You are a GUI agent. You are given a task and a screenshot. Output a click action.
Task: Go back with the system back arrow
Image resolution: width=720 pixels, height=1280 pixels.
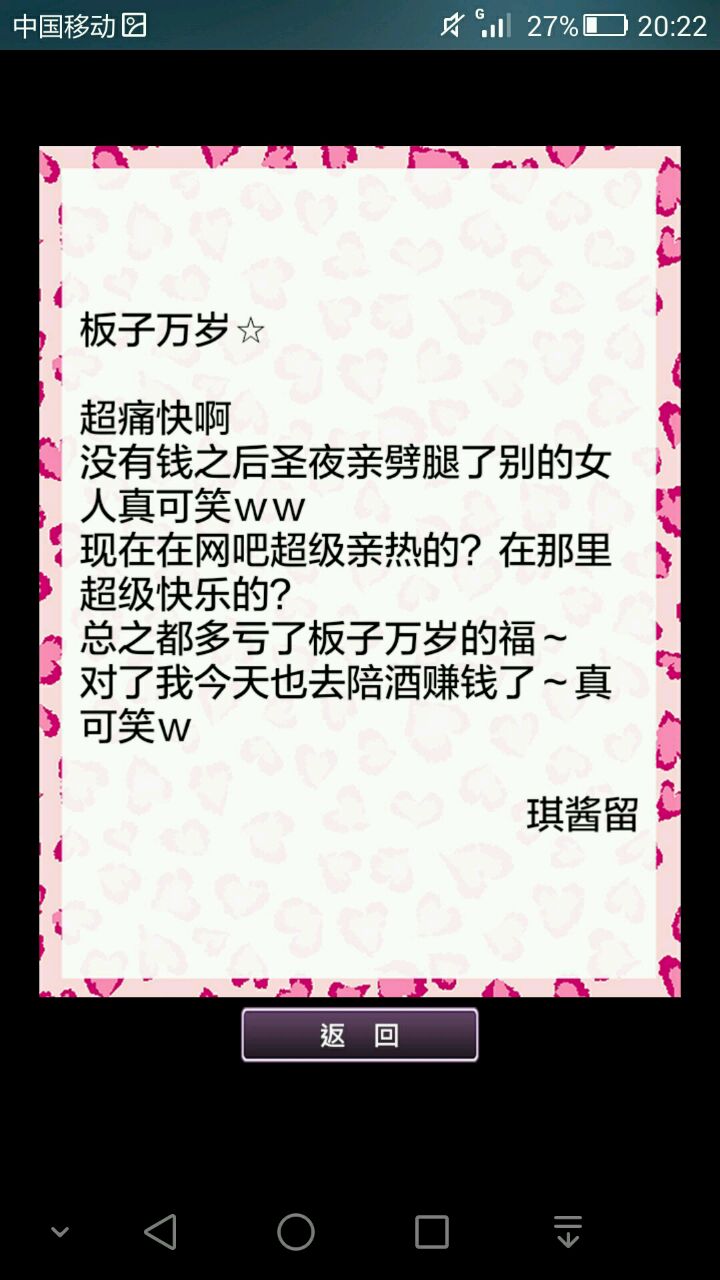point(160,1232)
